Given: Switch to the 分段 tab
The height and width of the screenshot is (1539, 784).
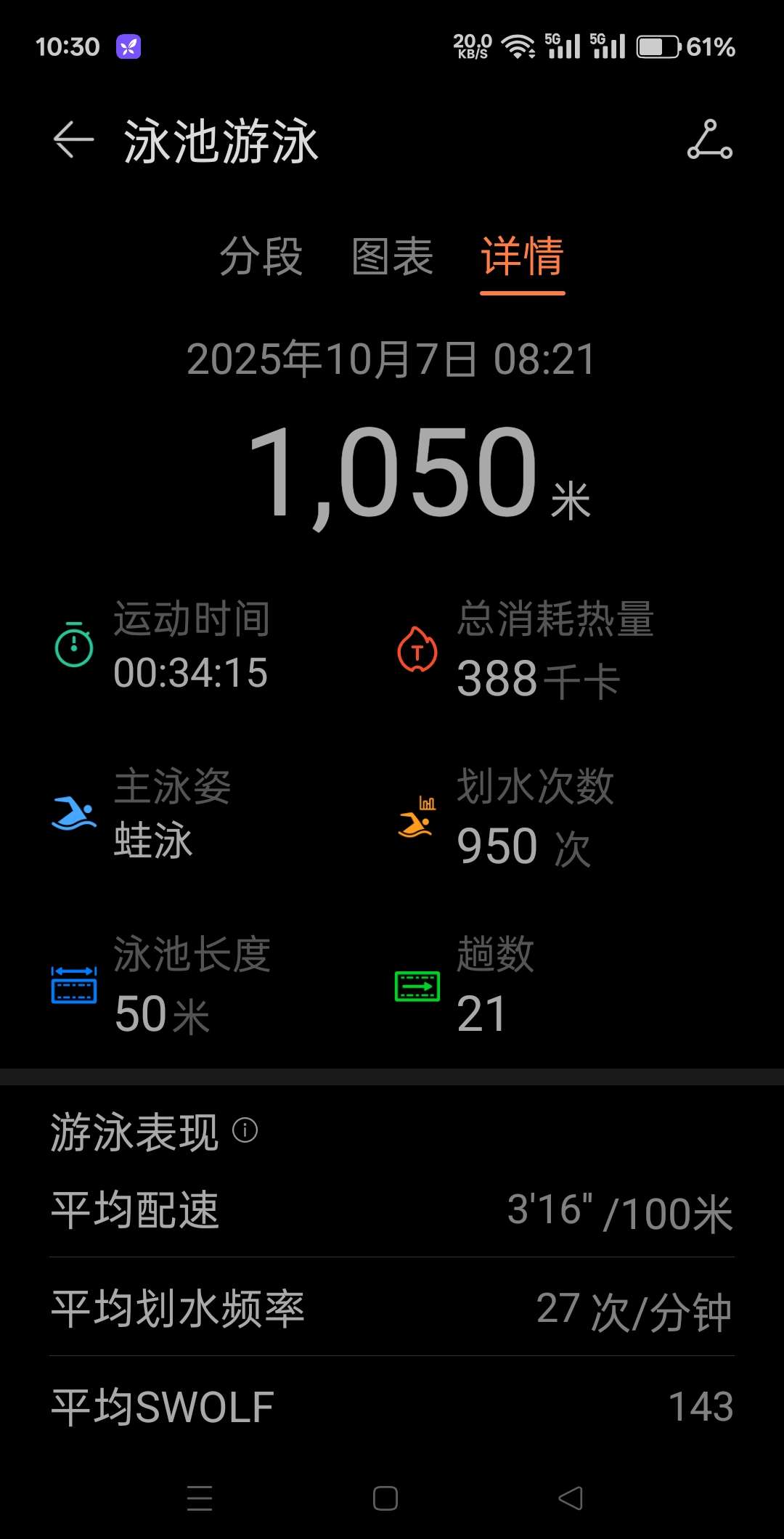Looking at the screenshot, I should [x=260, y=259].
